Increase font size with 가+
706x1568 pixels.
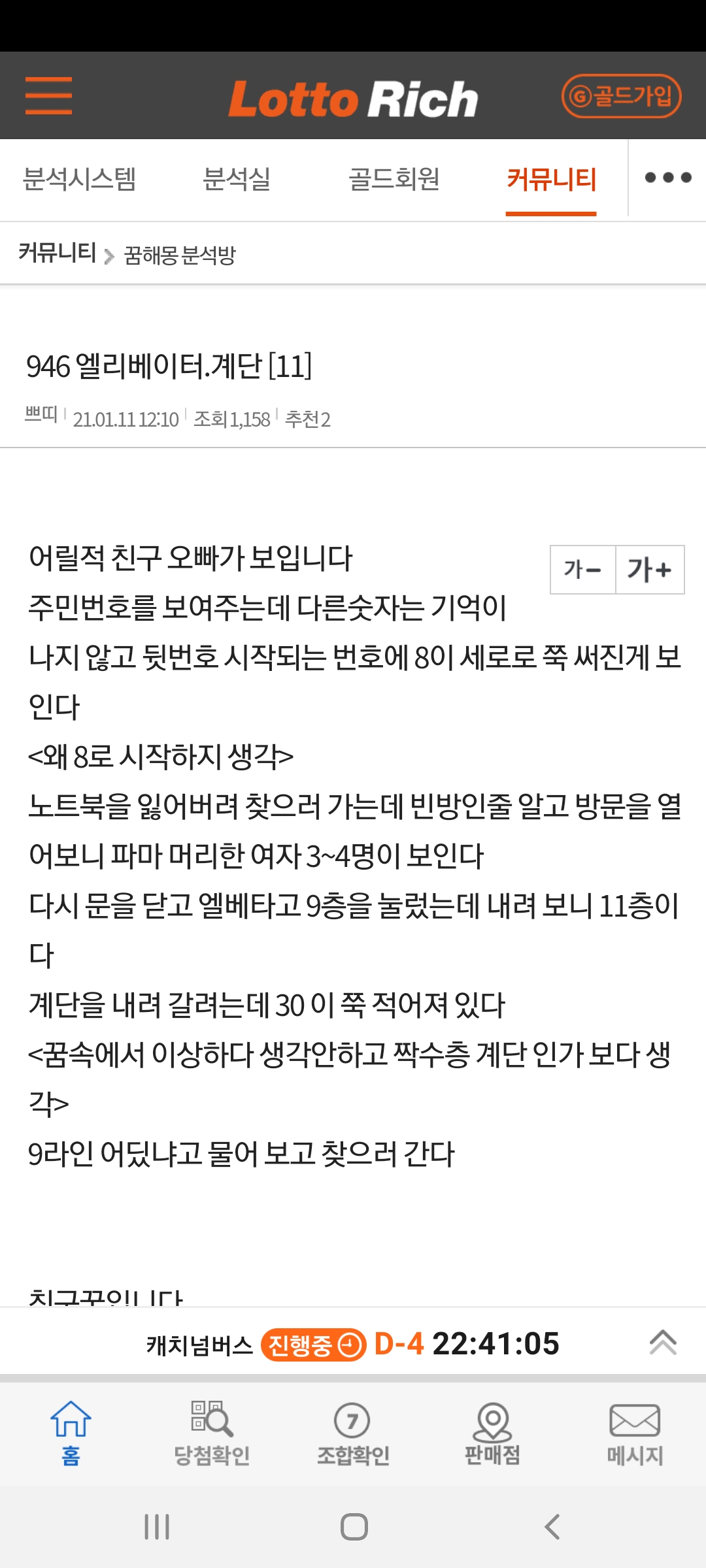[x=649, y=570]
